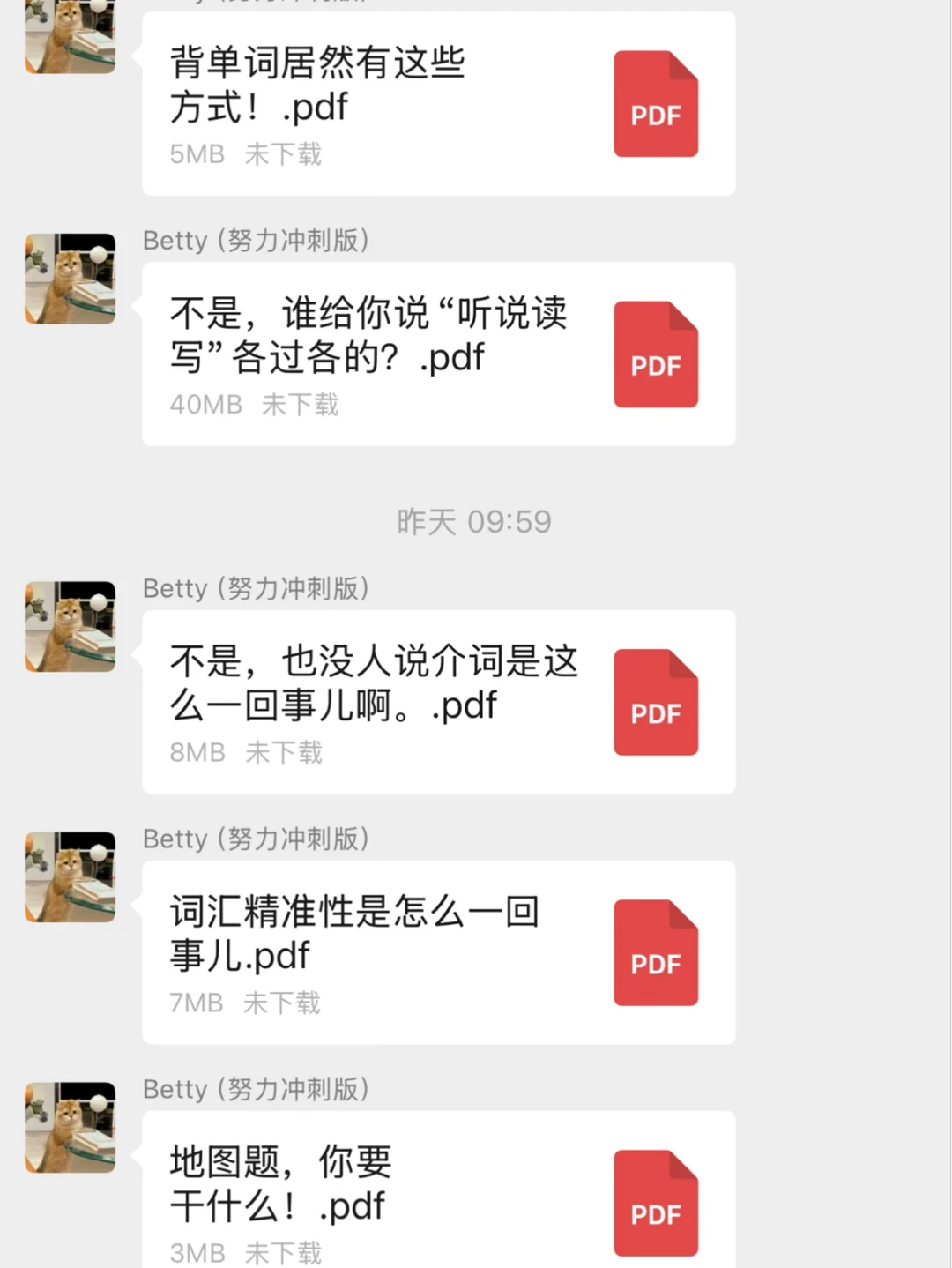The width and height of the screenshot is (952, 1268).
Task: Tap the cat avatar next to 介词 message
Action: click(69, 626)
